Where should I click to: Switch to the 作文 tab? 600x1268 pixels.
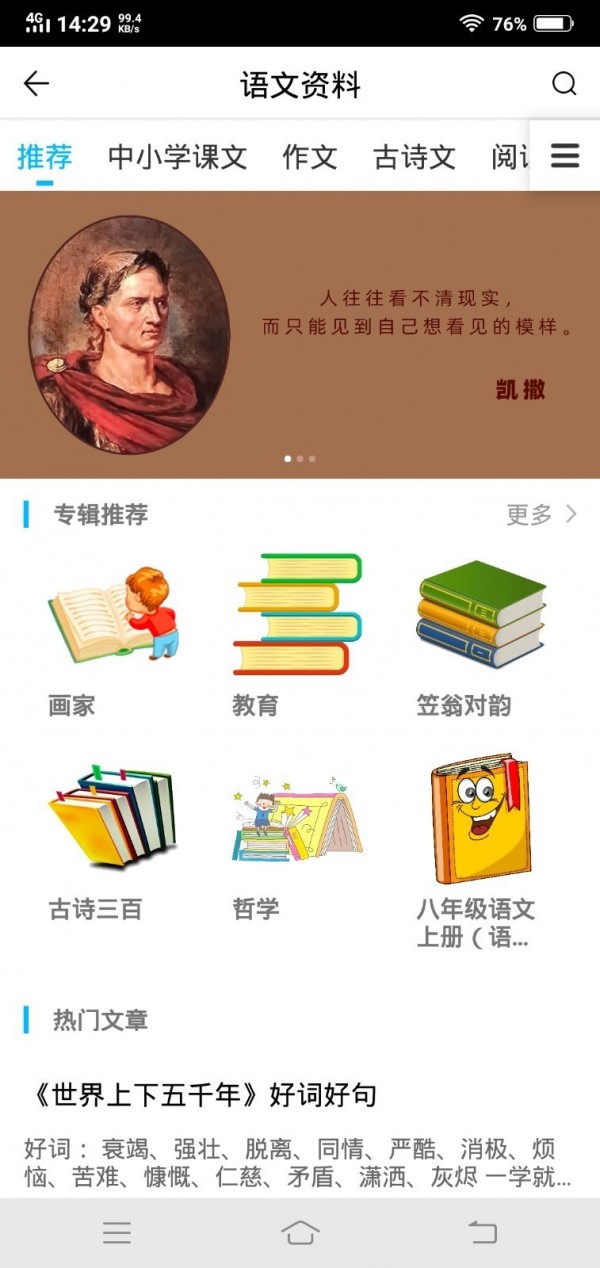(x=310, y=157)
